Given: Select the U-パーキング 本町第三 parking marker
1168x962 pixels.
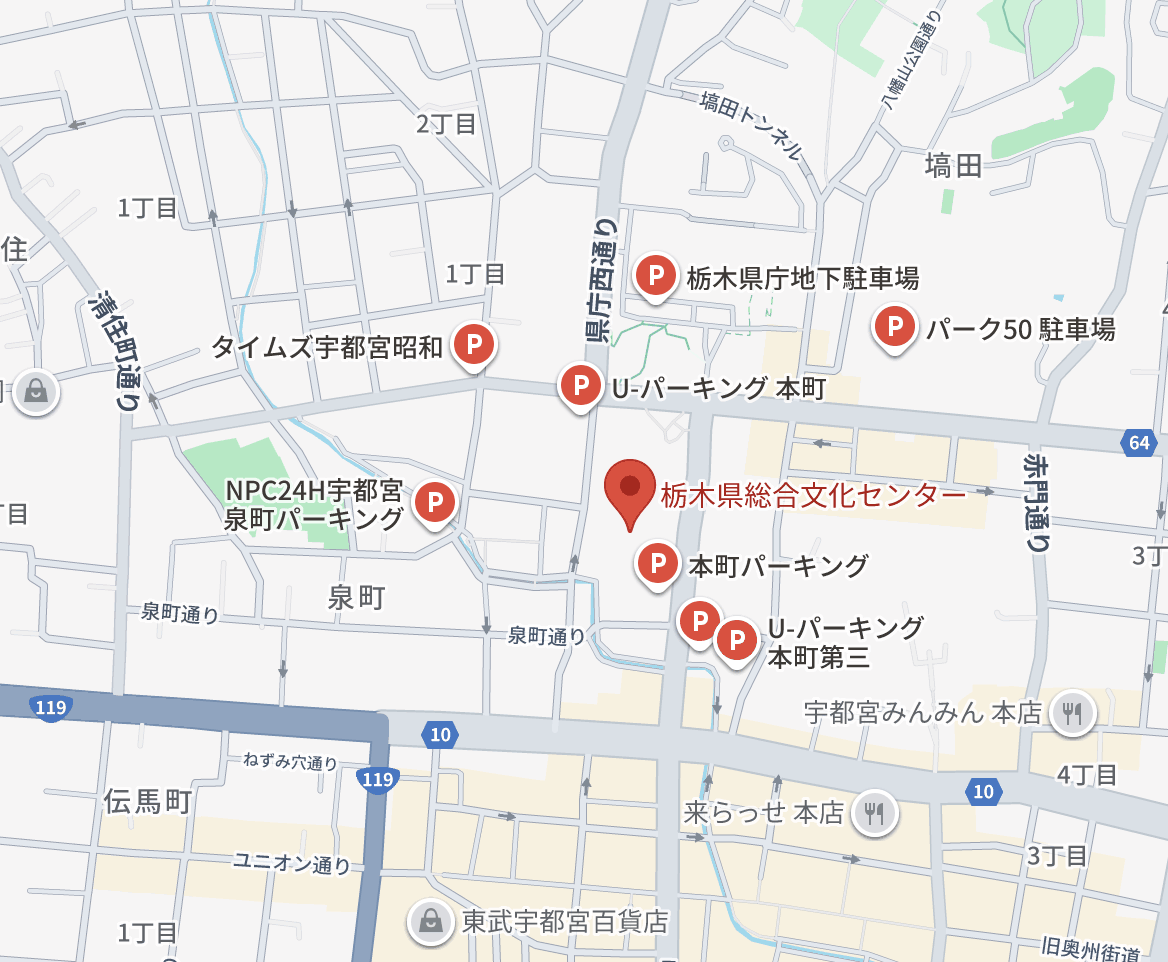Looking at the screenshot, I should tap(738, 639).
